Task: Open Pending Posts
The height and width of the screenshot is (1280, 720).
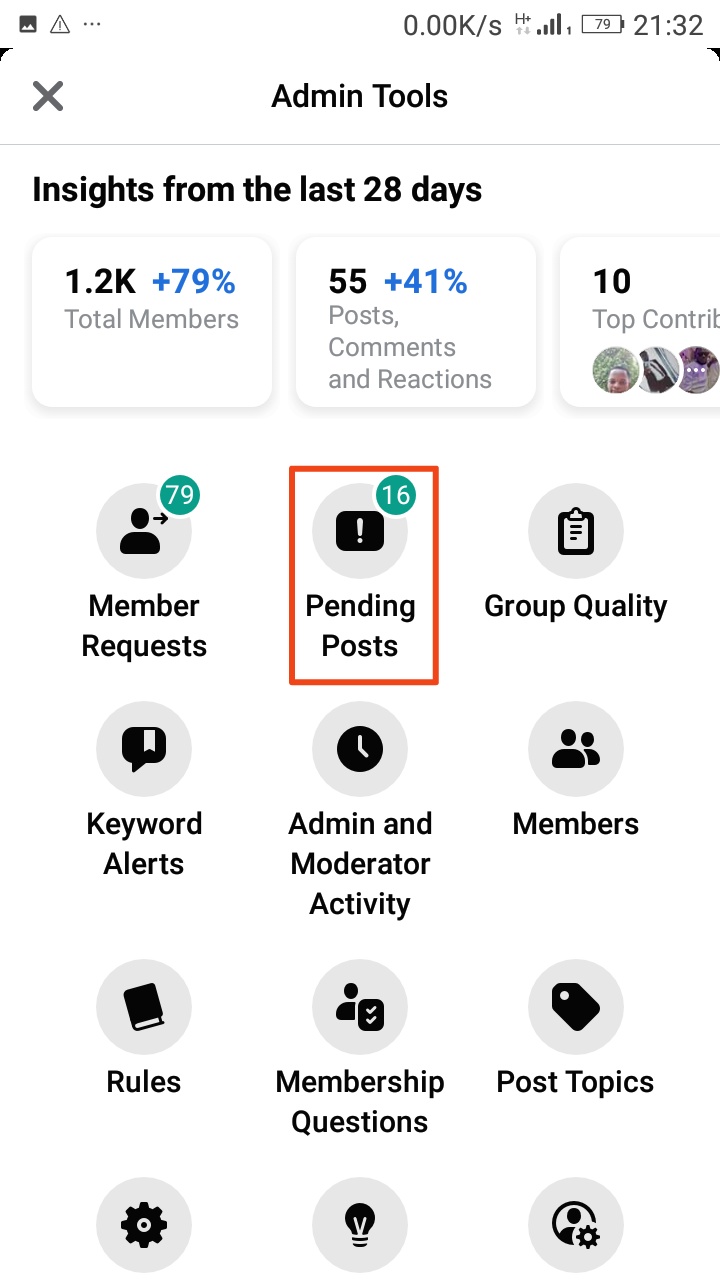Action: point(360,572)
